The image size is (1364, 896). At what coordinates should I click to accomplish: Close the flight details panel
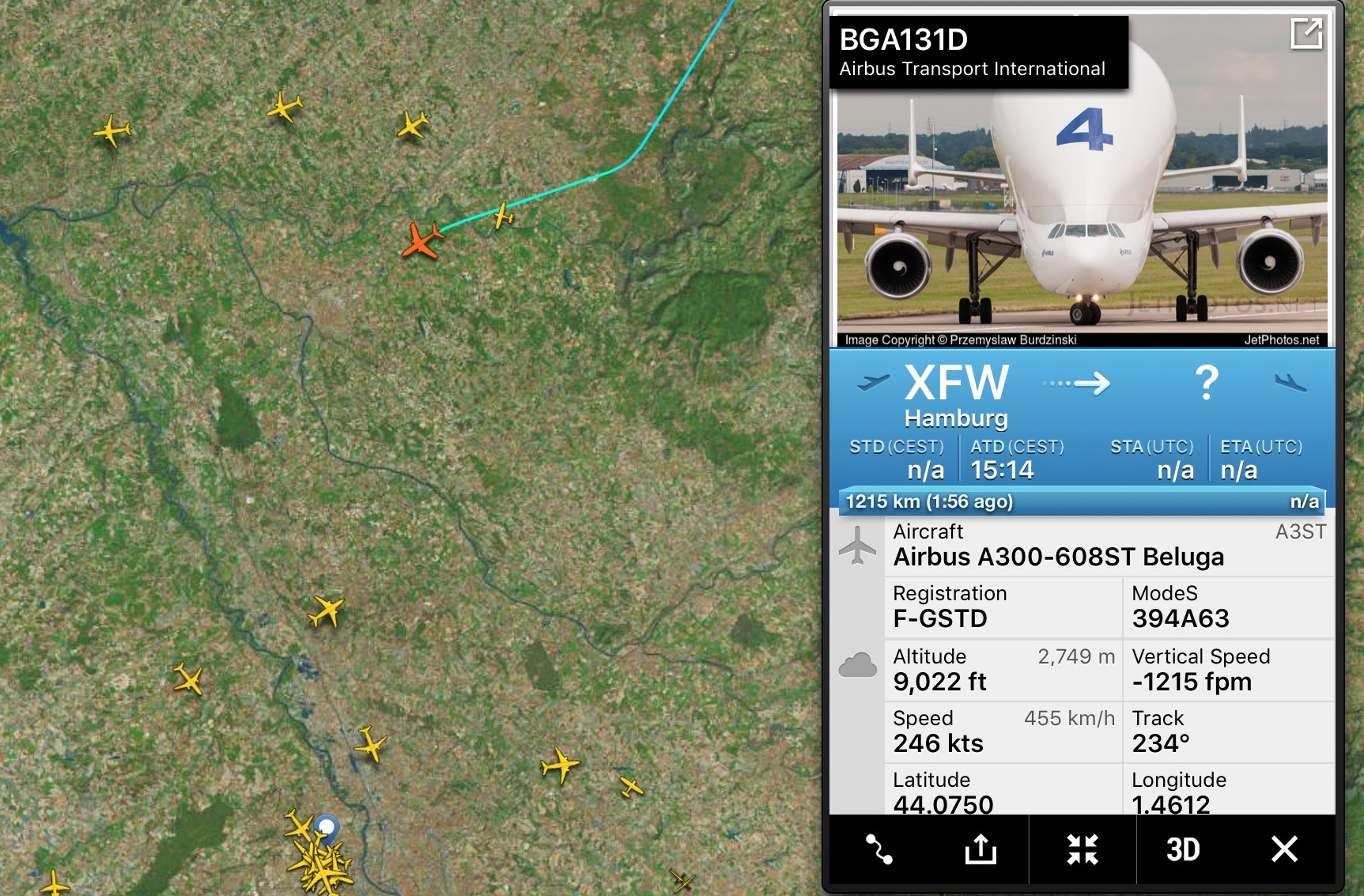1284,849
